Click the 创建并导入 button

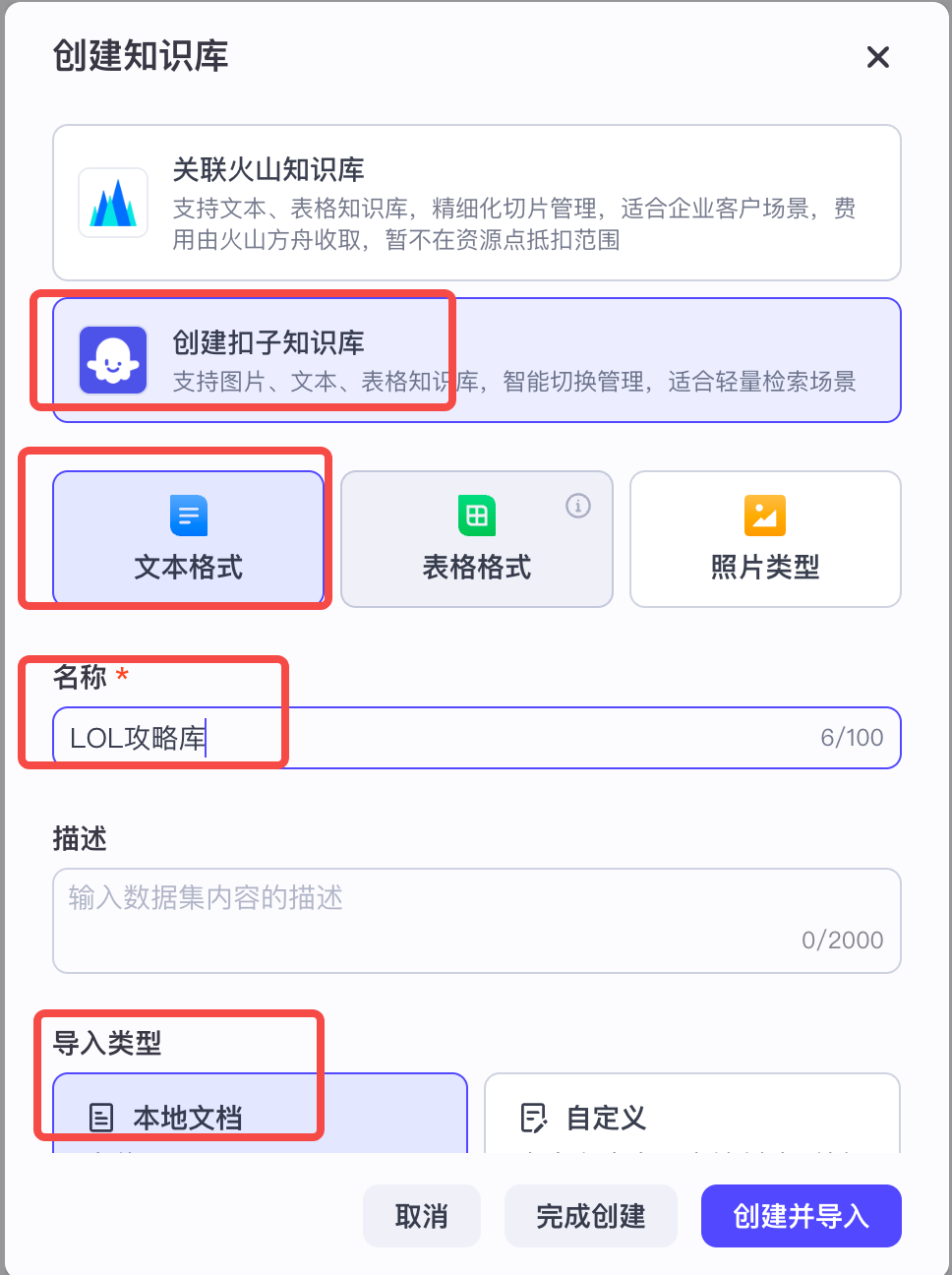pos(801,1216)
